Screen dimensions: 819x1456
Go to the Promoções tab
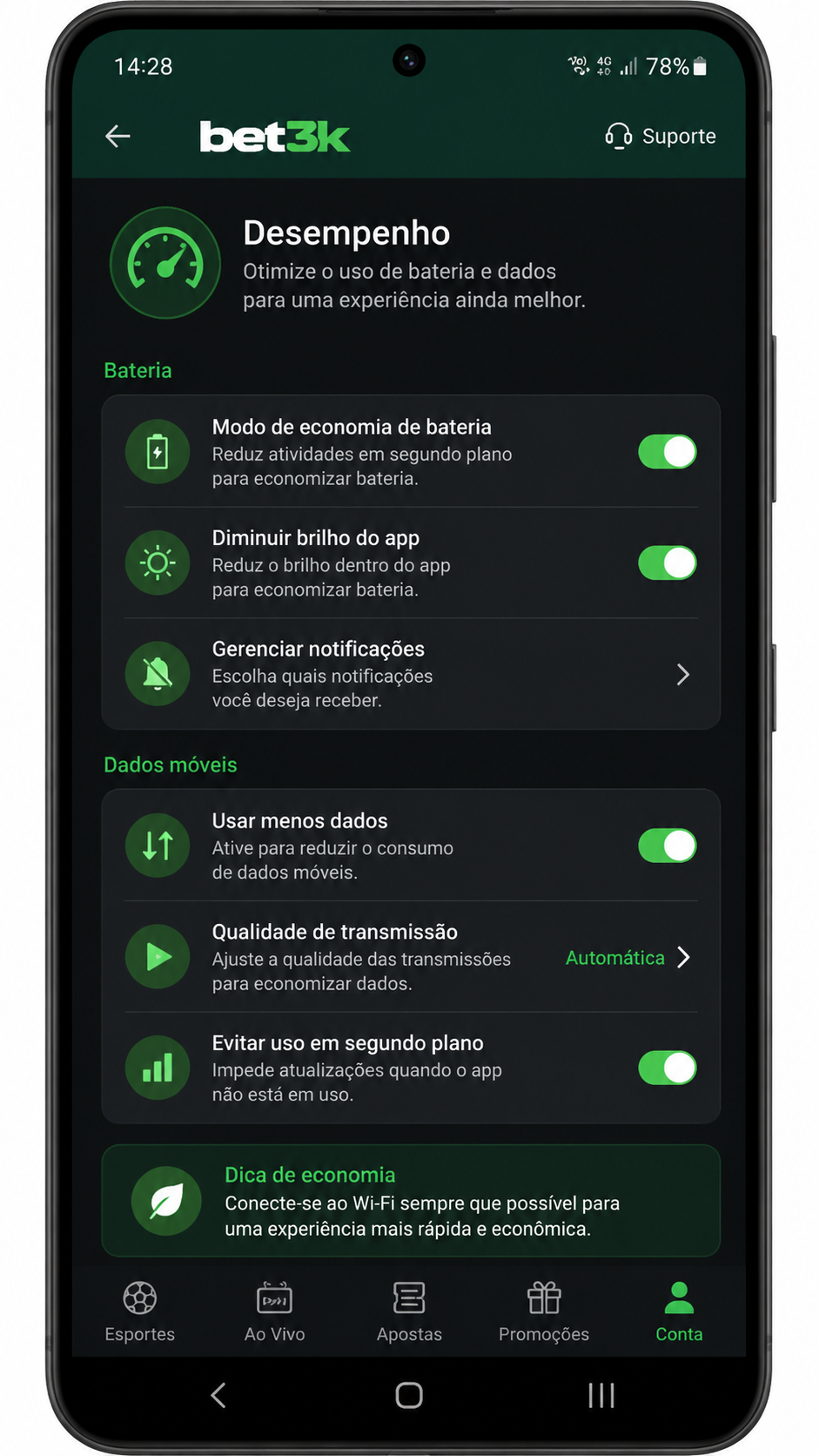pos(544,1312)
